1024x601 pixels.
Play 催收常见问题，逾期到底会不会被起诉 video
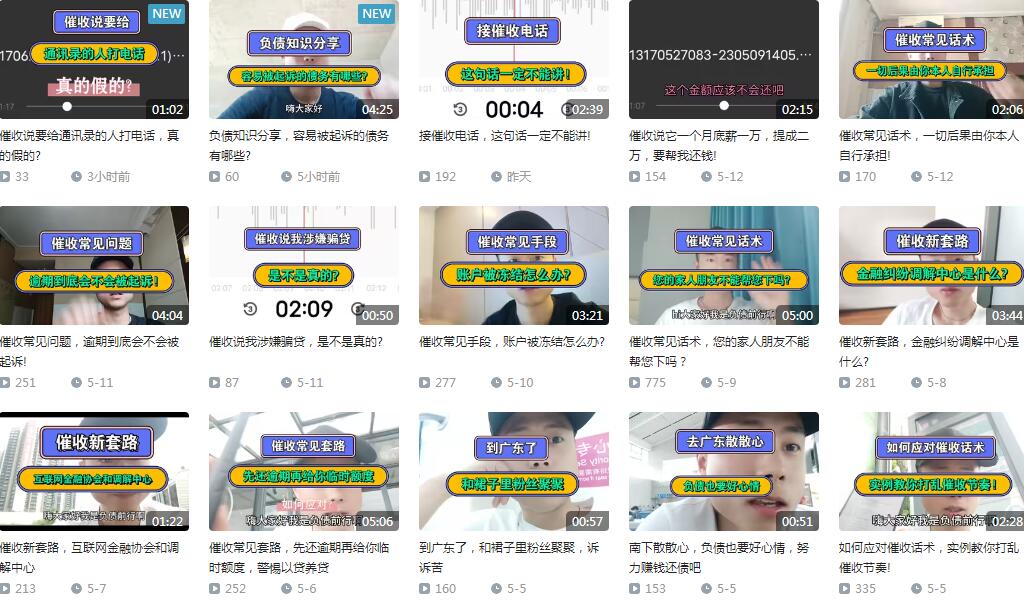94,266
